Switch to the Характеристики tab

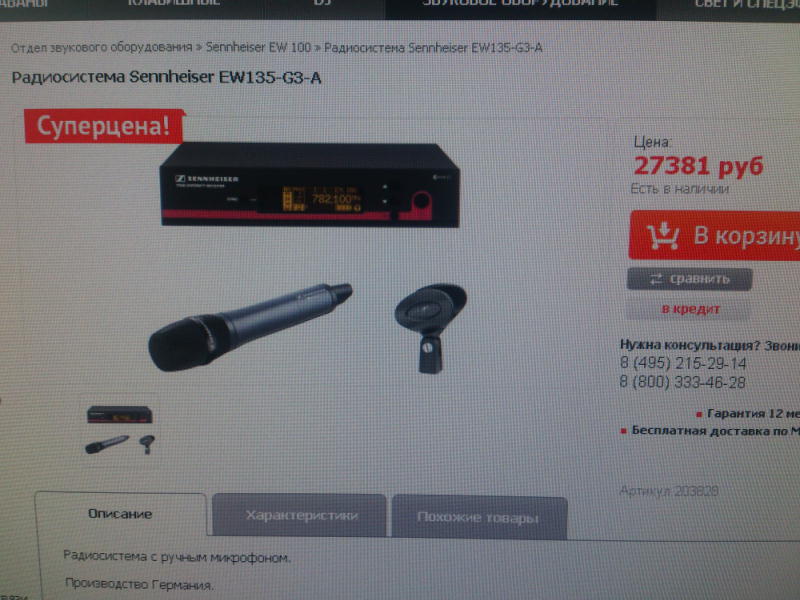click(x=301, y=516)
